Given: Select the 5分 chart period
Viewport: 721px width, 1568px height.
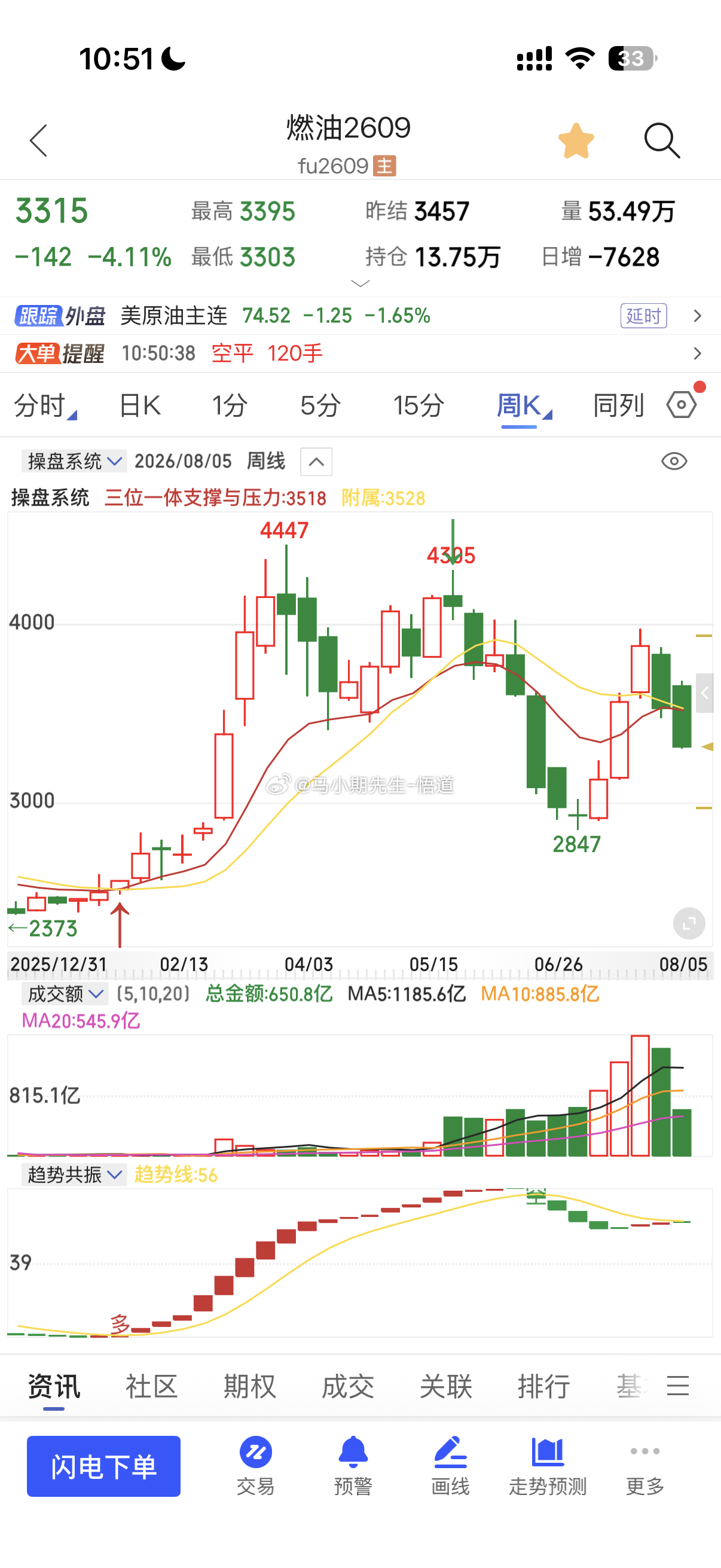Looking at the screenshot, I should [x=320, y=405].
